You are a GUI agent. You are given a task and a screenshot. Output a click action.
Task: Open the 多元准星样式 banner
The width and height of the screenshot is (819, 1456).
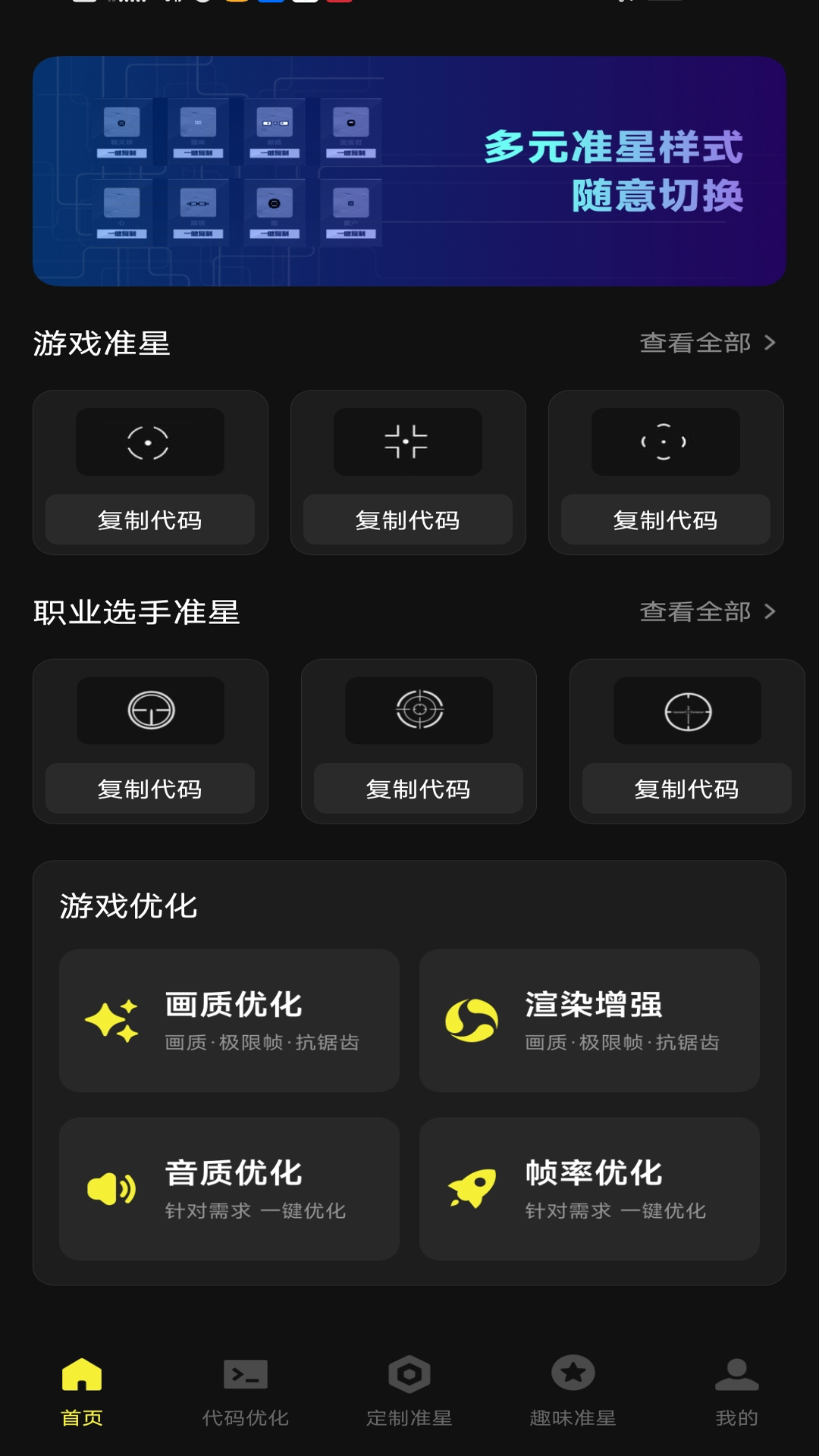coord(409,171)
